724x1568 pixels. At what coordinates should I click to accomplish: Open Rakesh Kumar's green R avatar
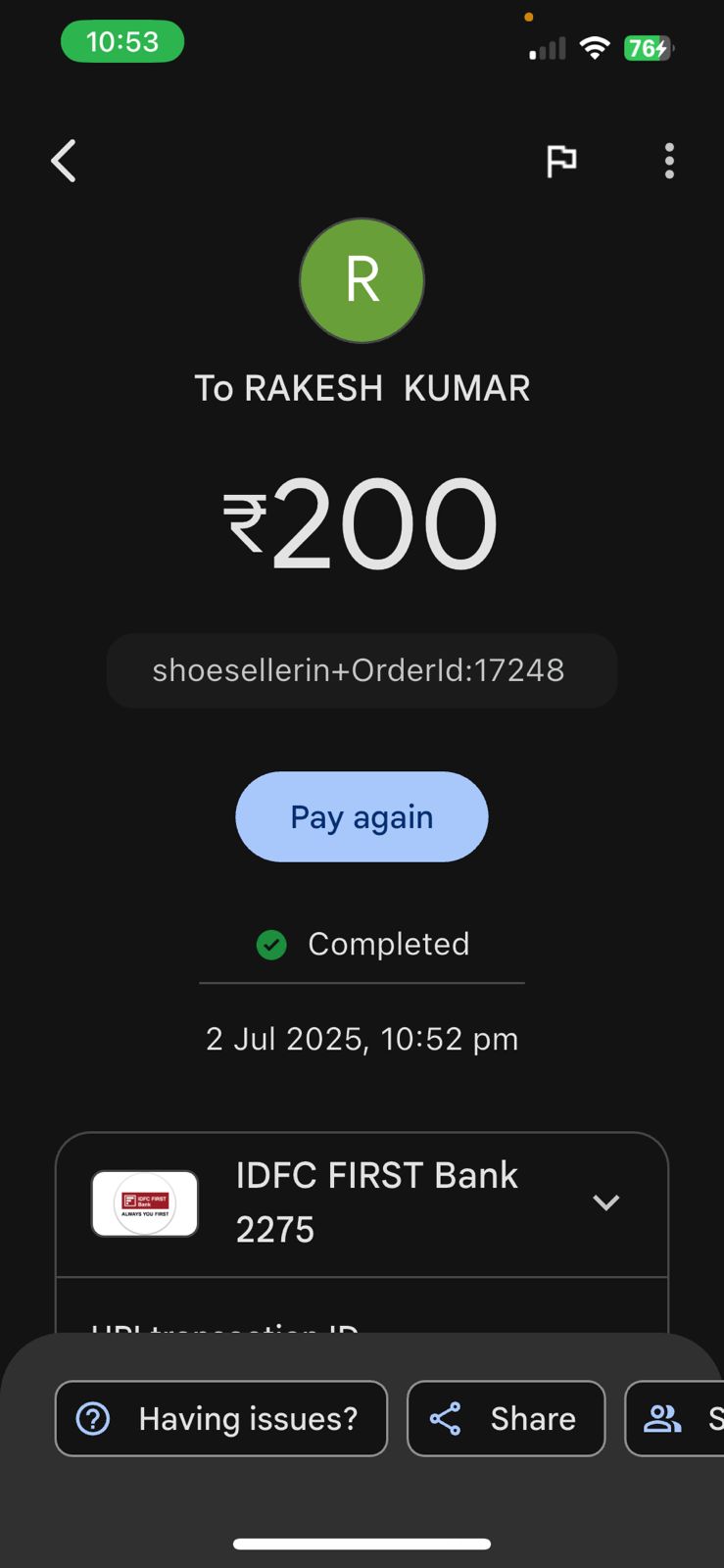click(x=362, y=280)
